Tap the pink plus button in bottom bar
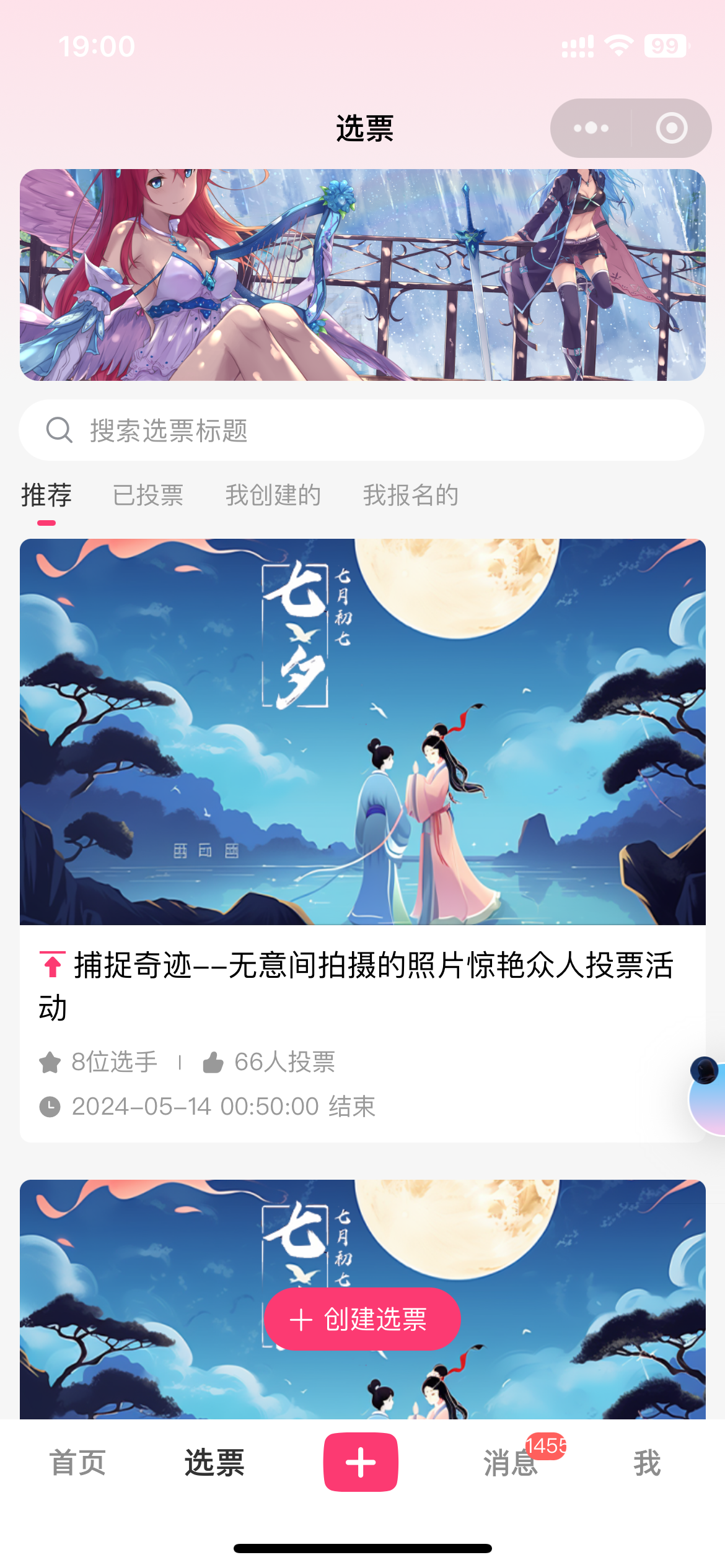Screen dimensions: 725x1568 [361, 1462]
